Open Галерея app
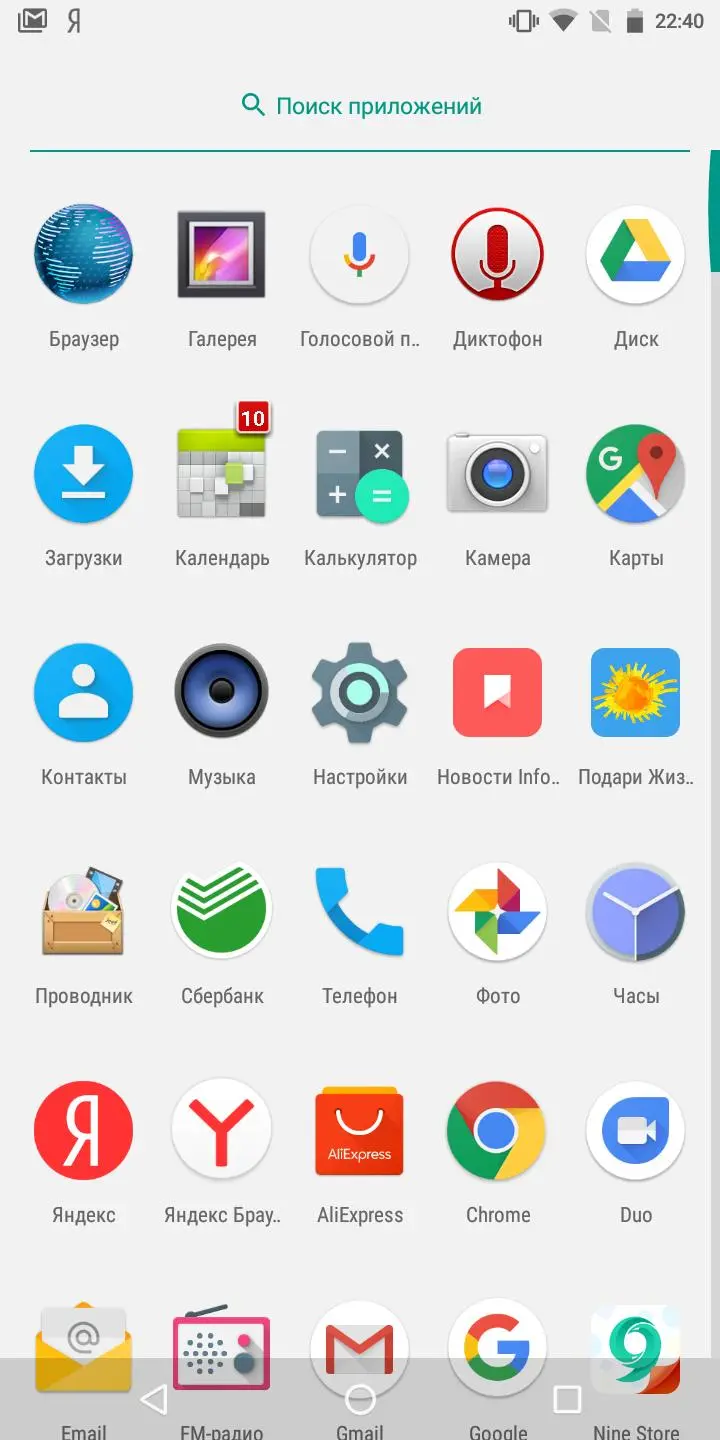720x1440 pixels. [222, 254]
